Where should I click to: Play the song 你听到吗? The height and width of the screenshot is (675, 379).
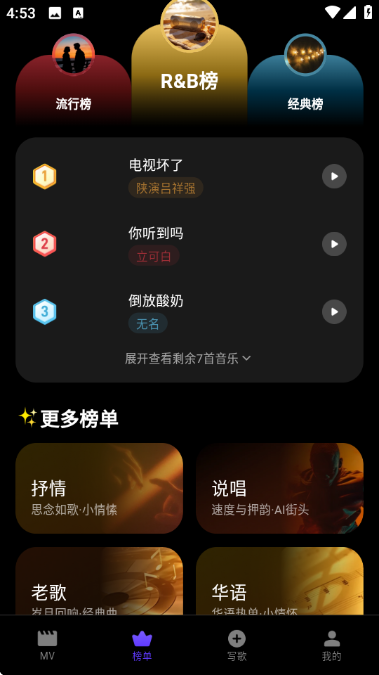click(334, 244)
